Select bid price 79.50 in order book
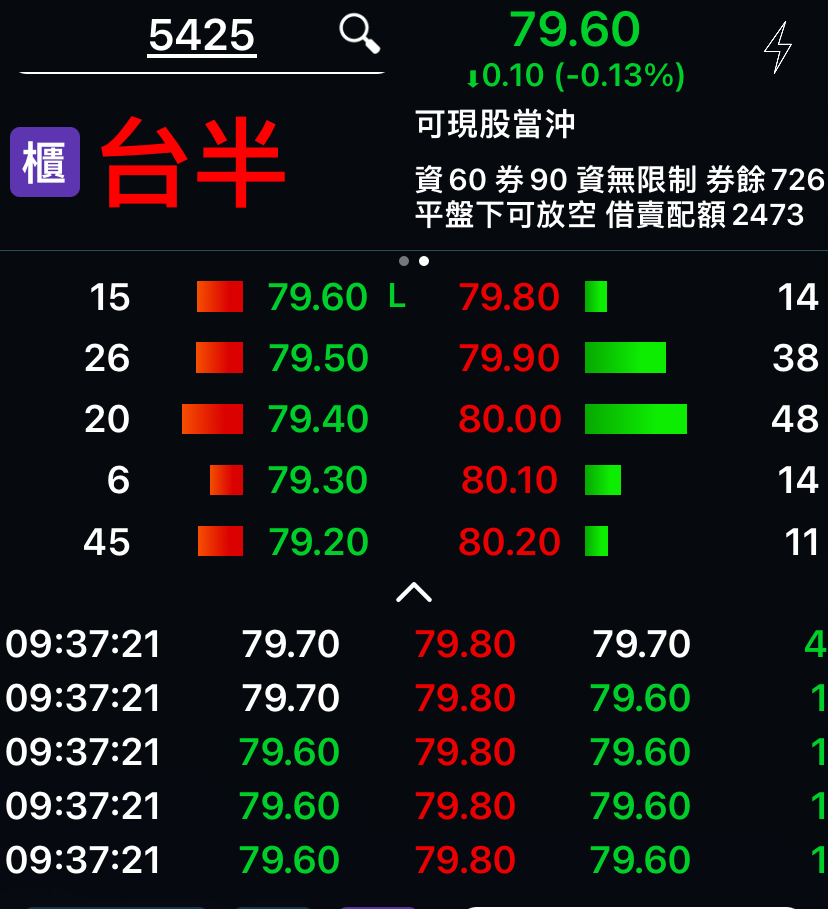 coord(318,358)
